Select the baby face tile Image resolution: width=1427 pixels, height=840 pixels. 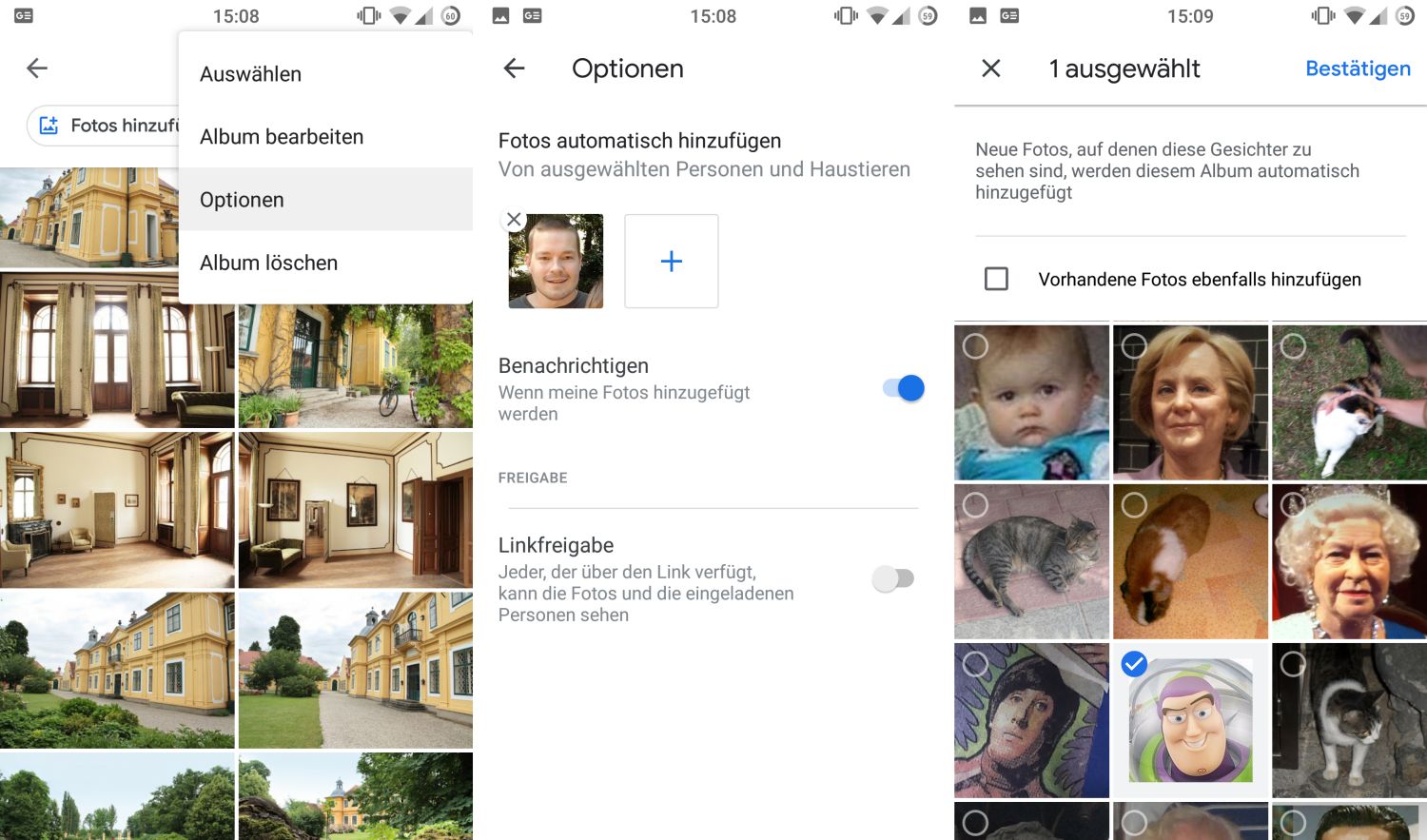coord(1031,402)
